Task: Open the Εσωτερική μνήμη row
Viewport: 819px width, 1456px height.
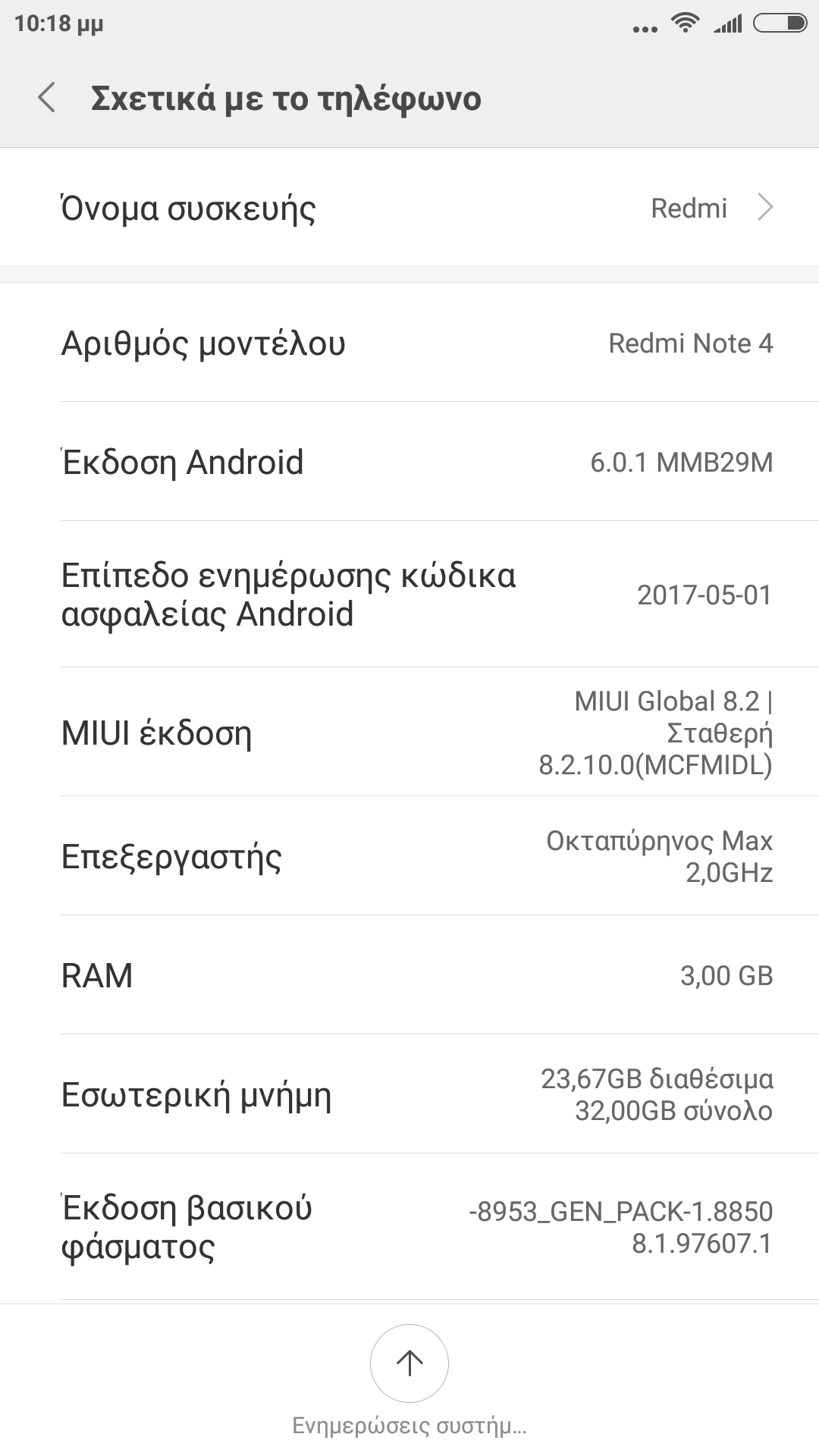Action: tap(409, 1094)
